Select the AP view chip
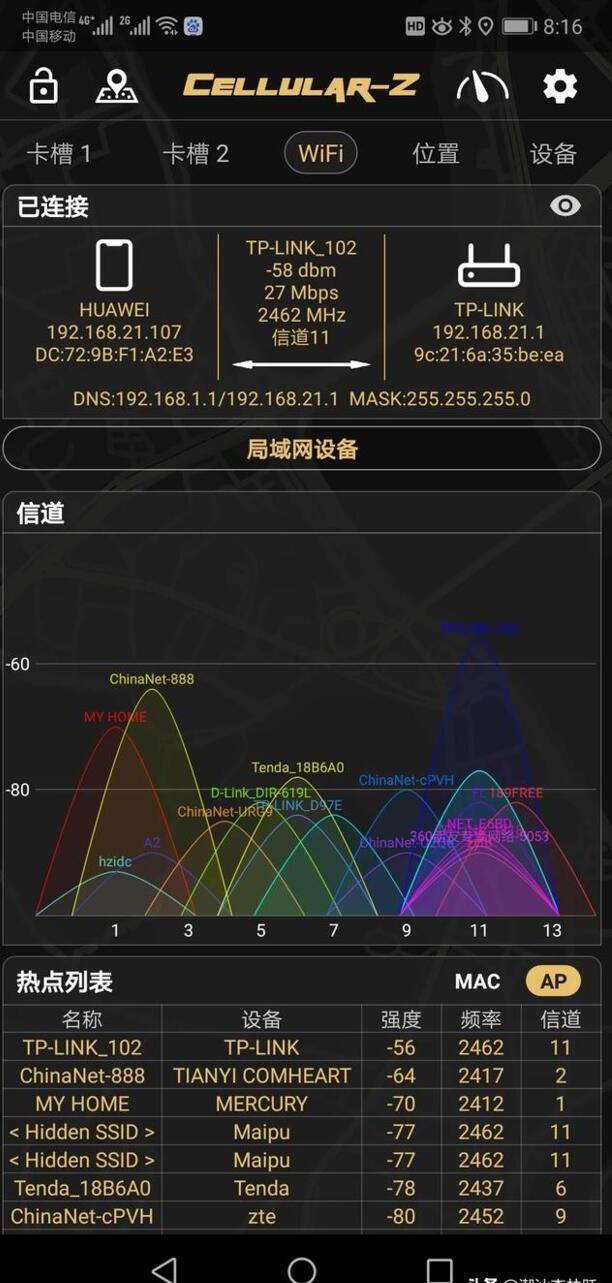The width and height of the screenshot is (612, 1283). 553,981
